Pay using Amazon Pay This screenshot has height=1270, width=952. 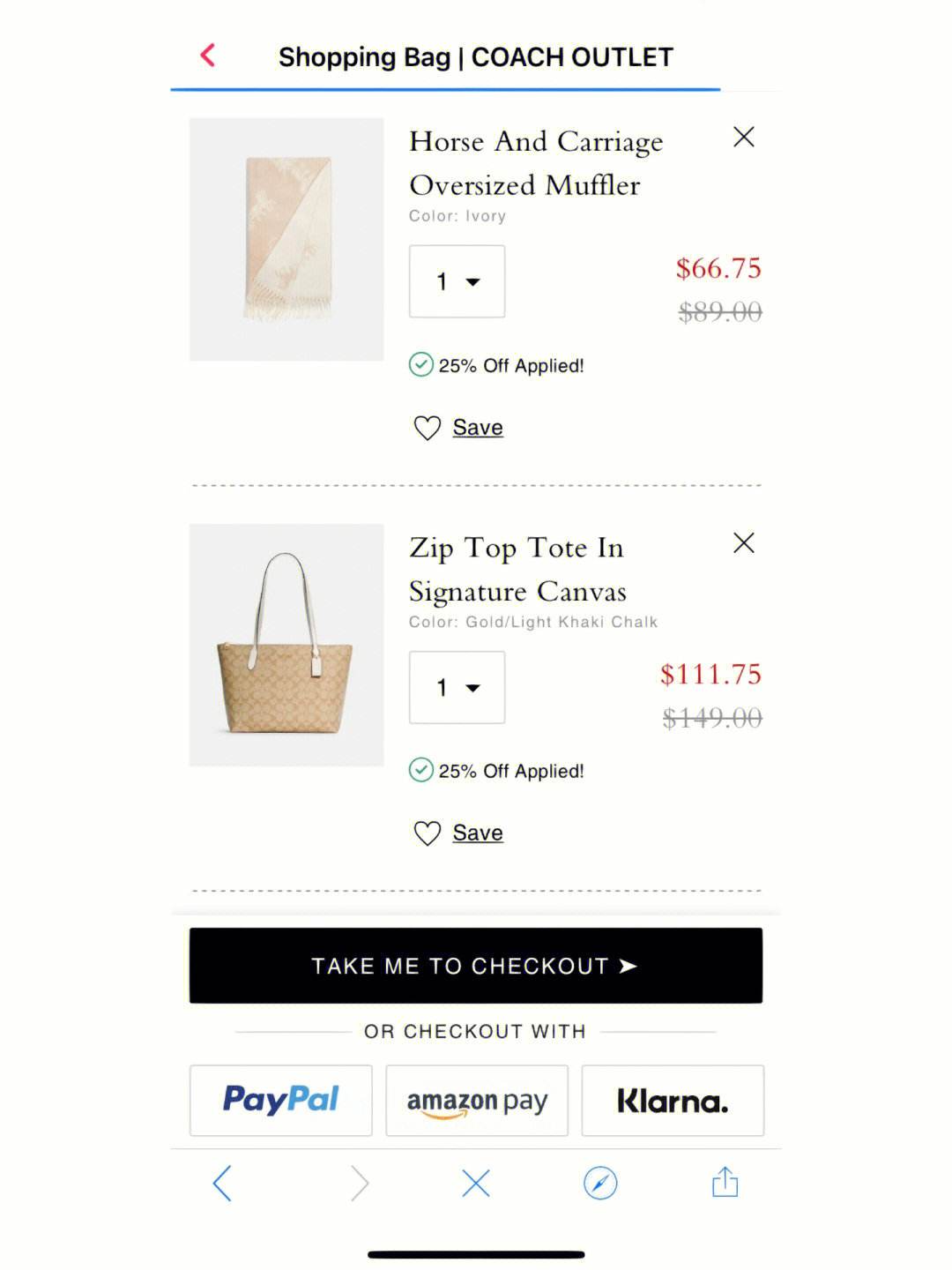[x=477, y=1100]
